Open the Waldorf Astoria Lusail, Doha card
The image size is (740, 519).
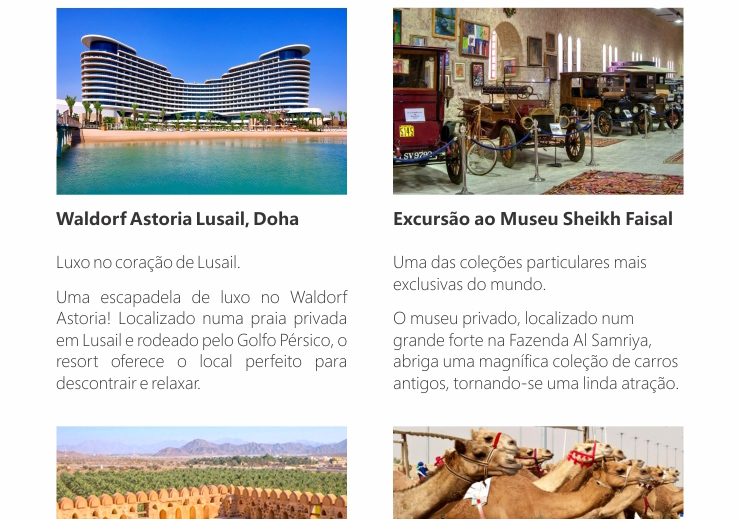coord(201,102)
